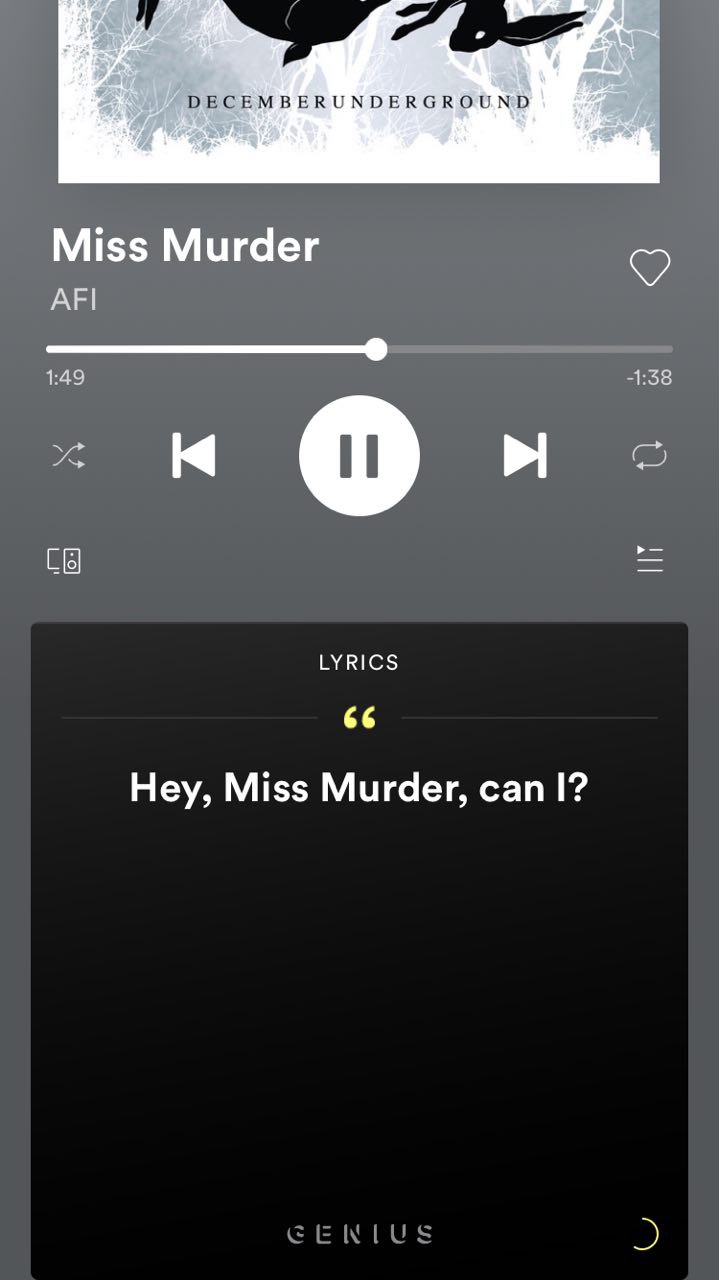Expand the Lyrics card
The height and width of the screenshot is (1280, 719).
[x=359, y=662]
